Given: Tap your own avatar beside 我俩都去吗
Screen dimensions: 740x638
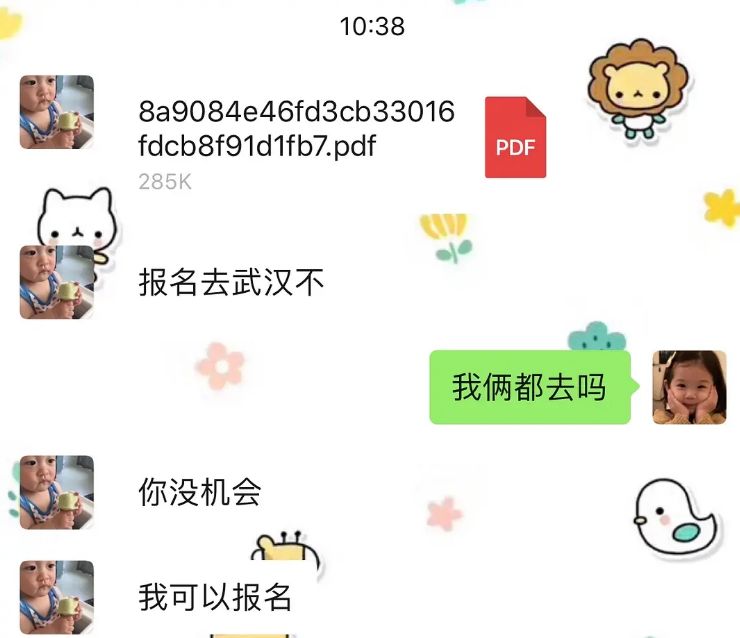Looking at the screenshot, I should [689, 387].
